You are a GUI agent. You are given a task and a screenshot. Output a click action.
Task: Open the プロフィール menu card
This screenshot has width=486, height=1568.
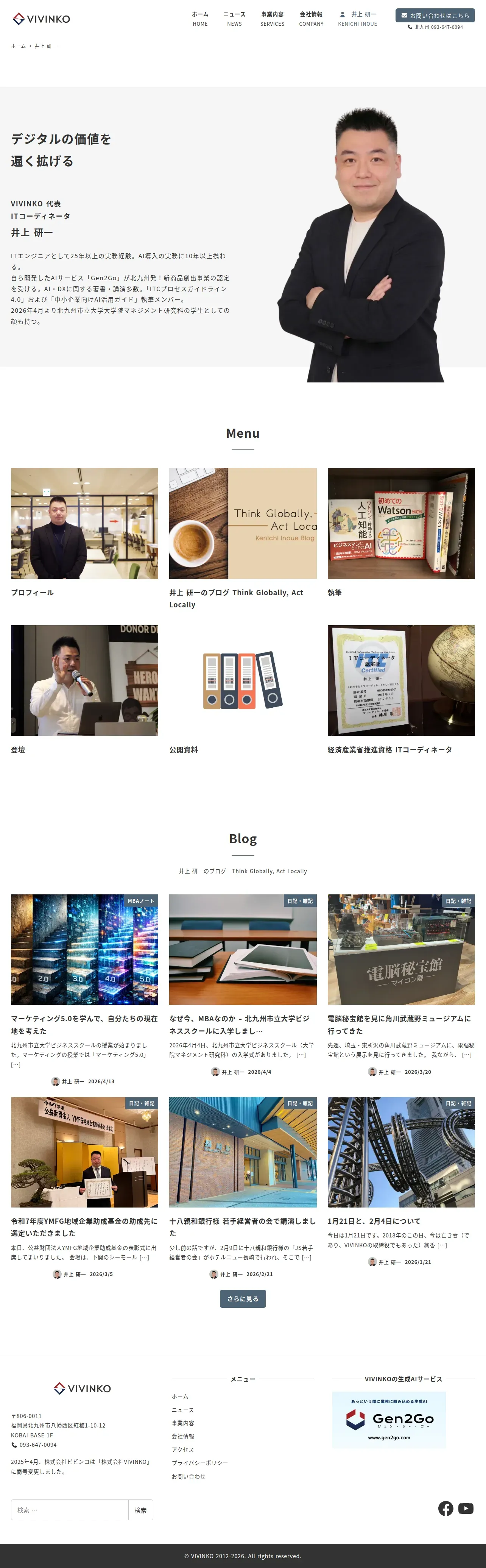click(x=84, y=533)
